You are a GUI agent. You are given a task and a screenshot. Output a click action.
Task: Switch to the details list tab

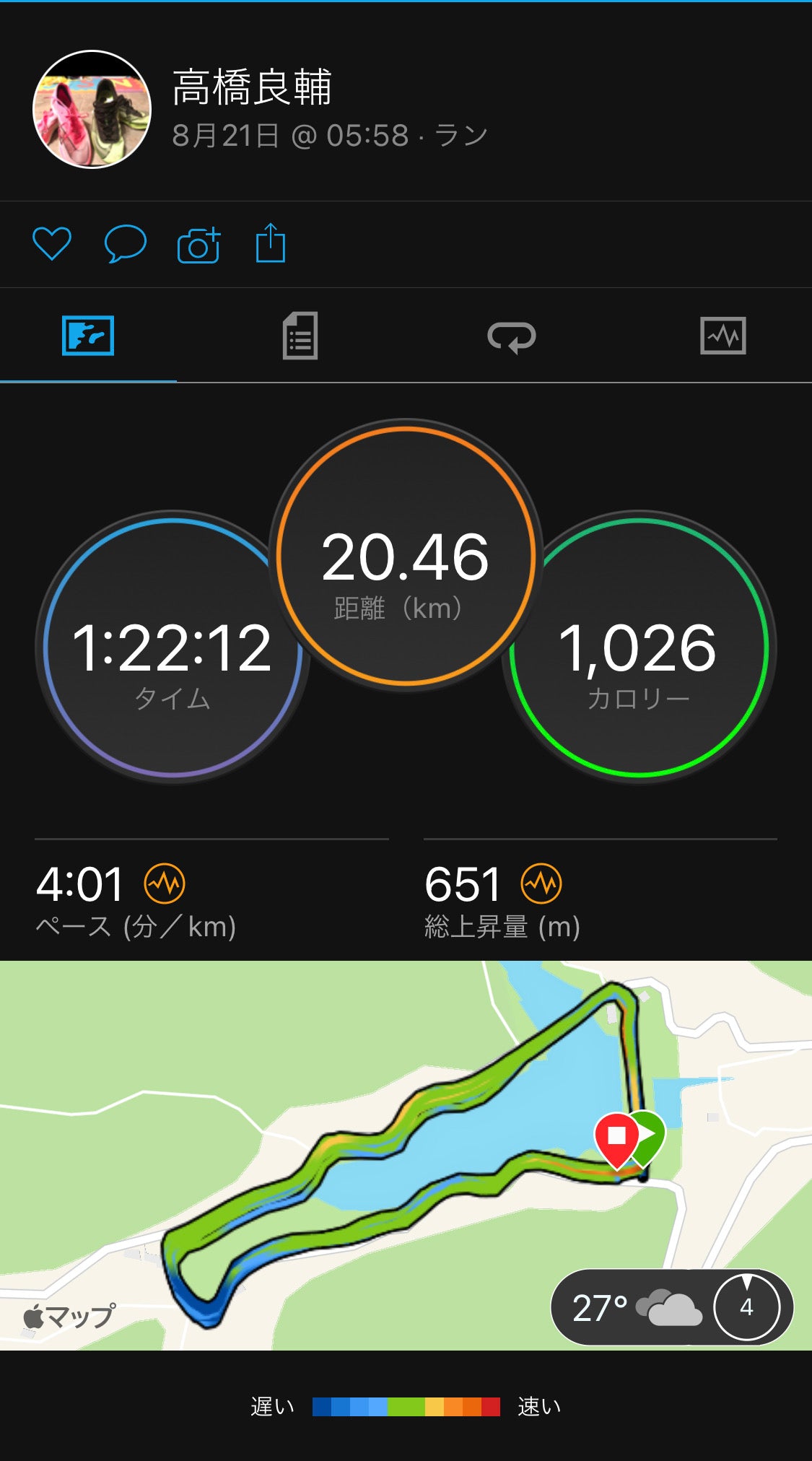click(300, 336)
